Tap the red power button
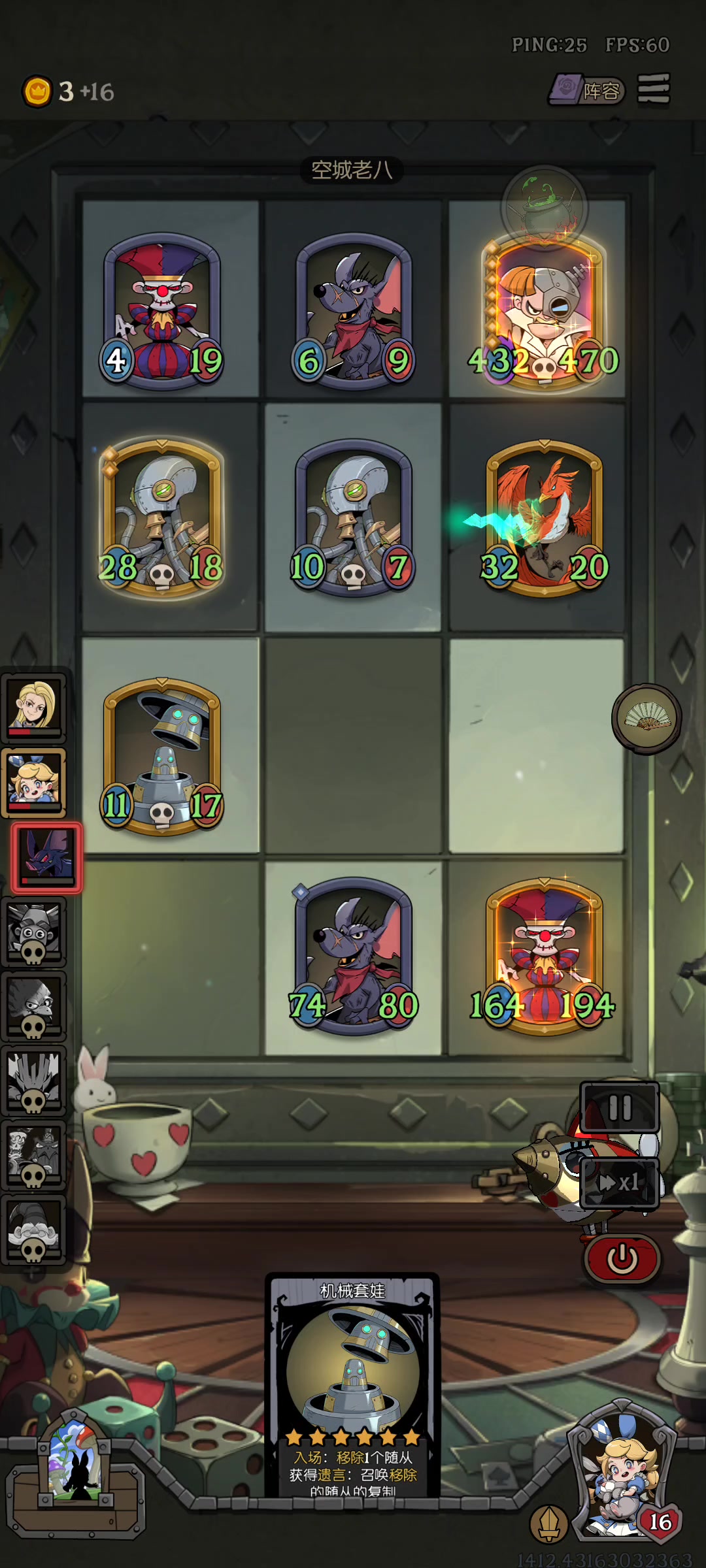Screen dimensions: 706x1568 (622, 1258)
